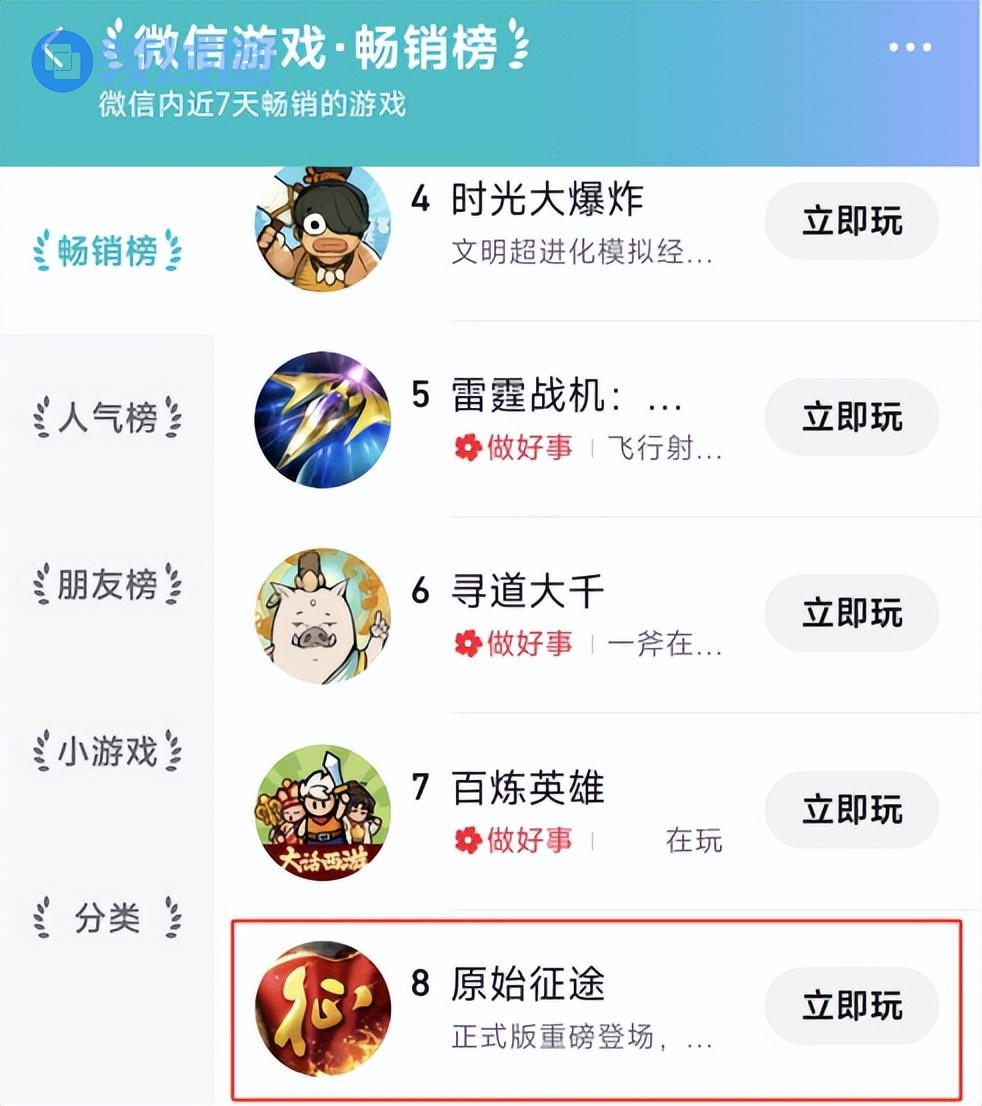Switch to the 人气榜 tab
Screen dimensions: 982x1106
click(107, 417)
